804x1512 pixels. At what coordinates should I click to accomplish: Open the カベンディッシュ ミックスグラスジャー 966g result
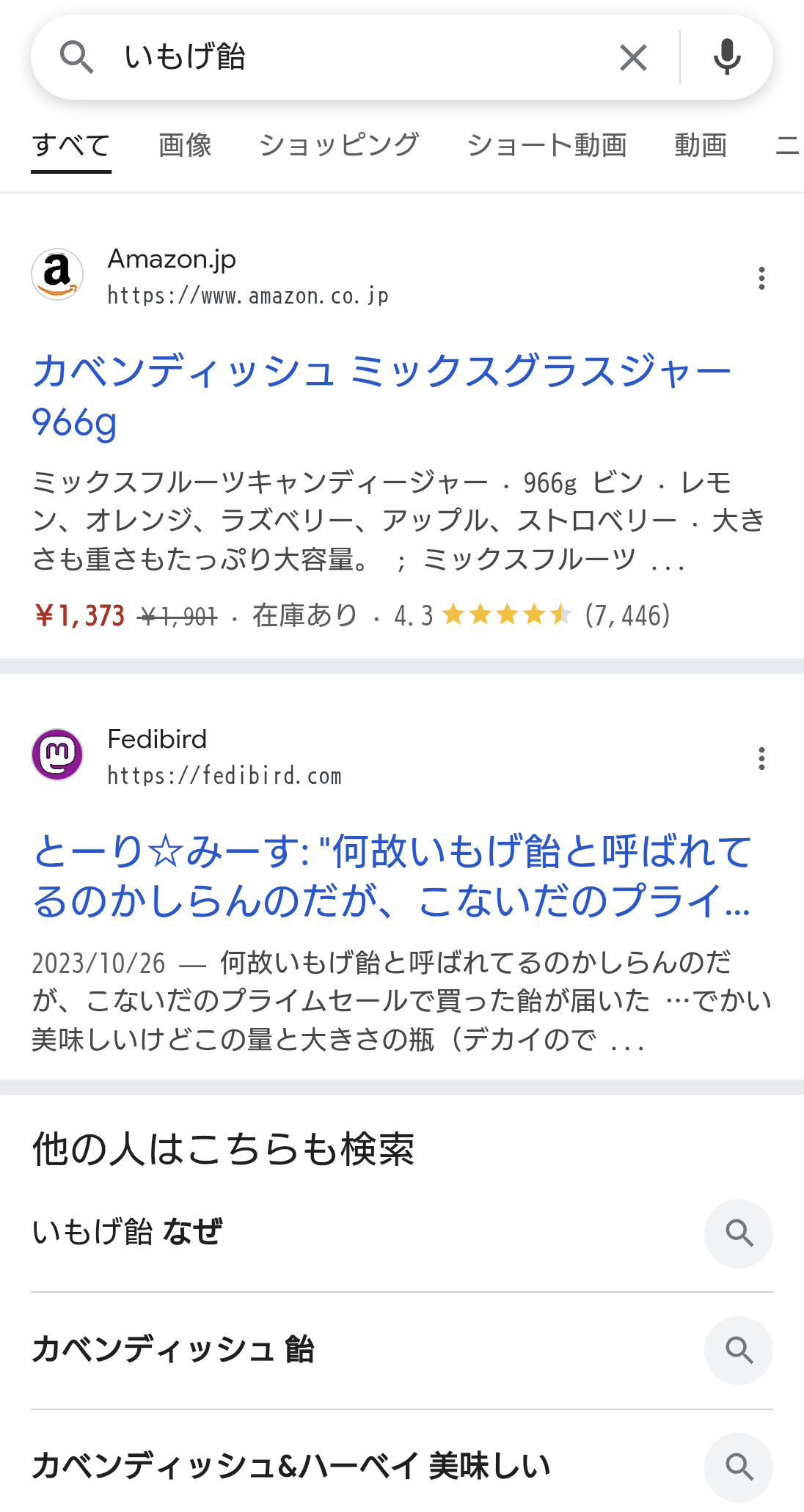(x=381, y=396)
